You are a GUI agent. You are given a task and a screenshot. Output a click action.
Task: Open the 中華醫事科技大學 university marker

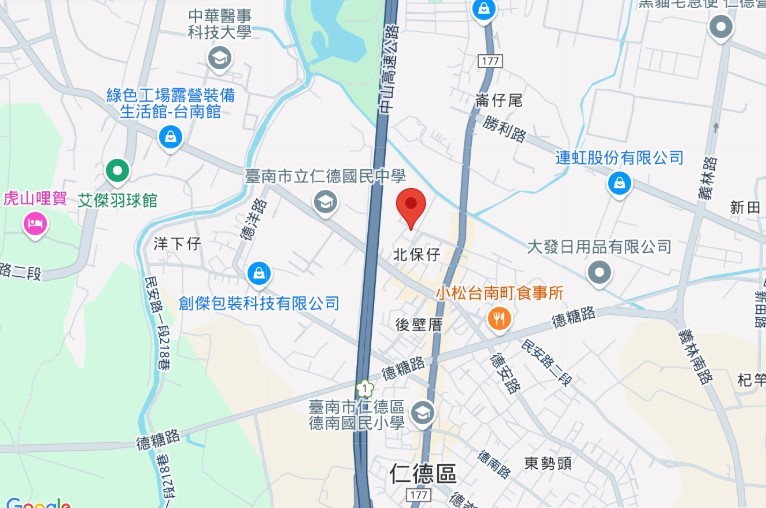220,60
